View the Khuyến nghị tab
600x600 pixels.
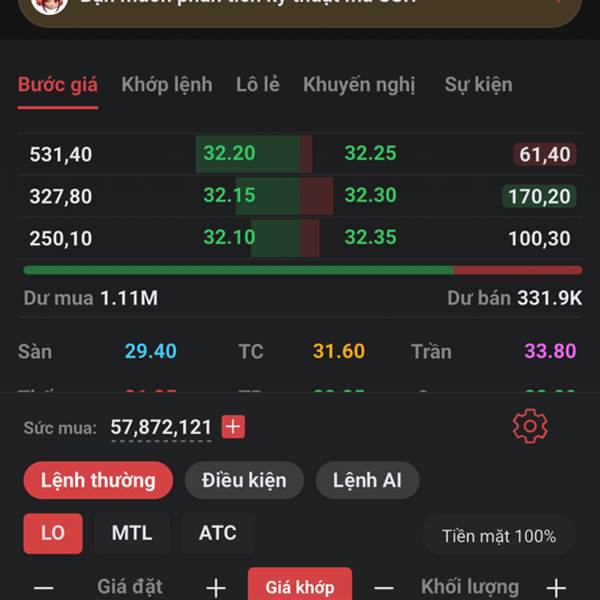tap(359, 85)
